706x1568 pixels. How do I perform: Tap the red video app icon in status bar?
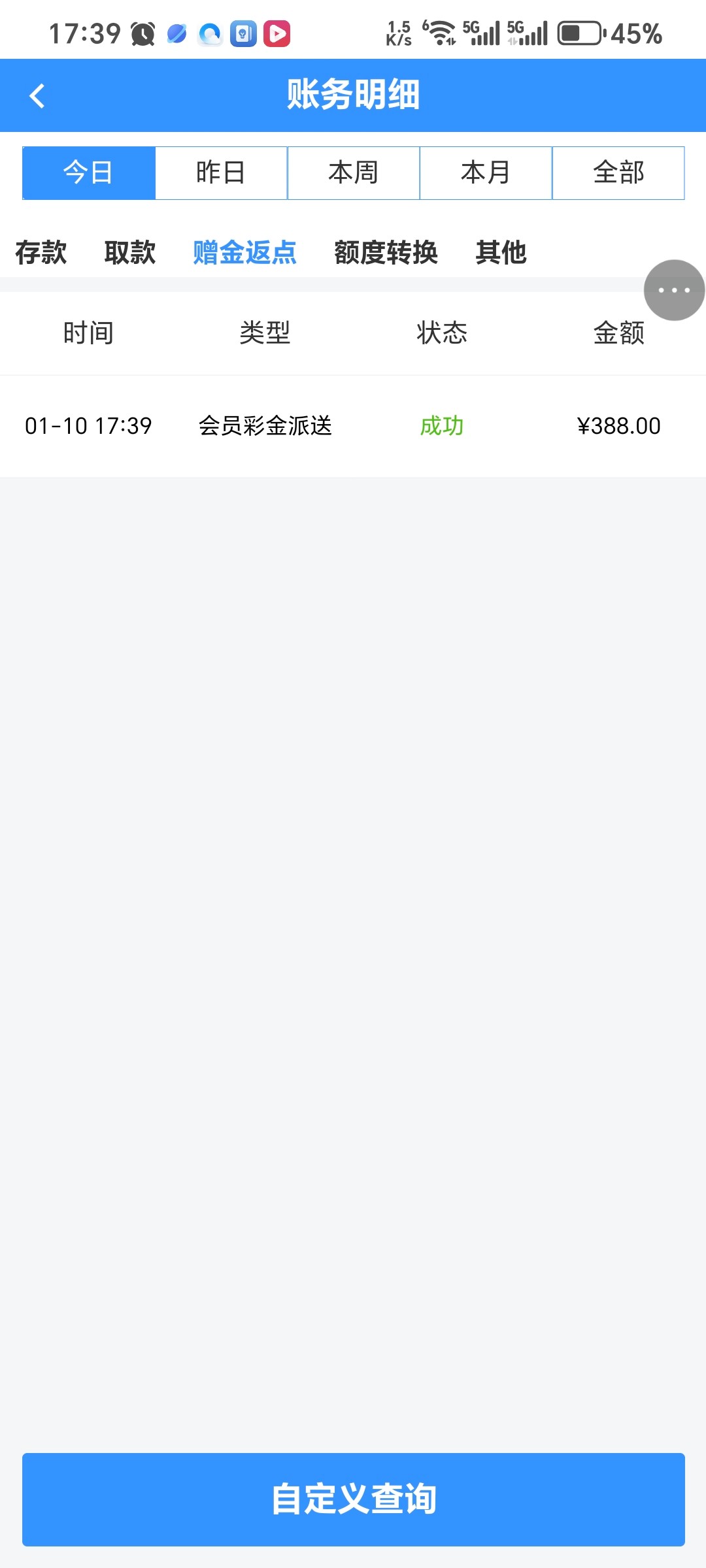[277, 33]
